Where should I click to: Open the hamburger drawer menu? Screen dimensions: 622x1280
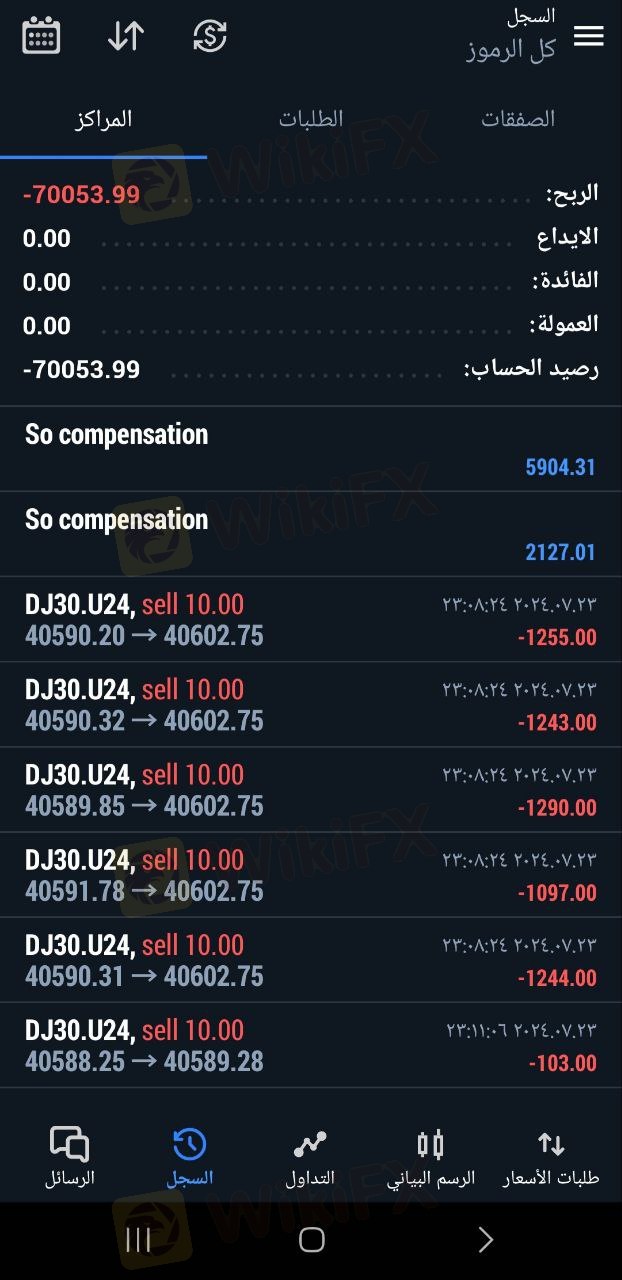(588, 36)
